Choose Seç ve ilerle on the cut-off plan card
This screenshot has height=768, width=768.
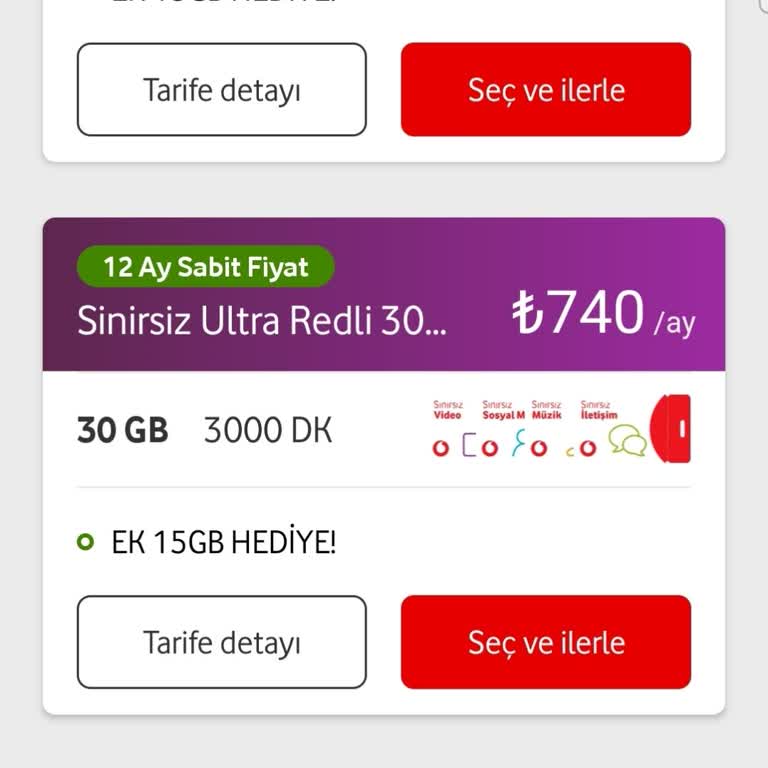[545, 90]
